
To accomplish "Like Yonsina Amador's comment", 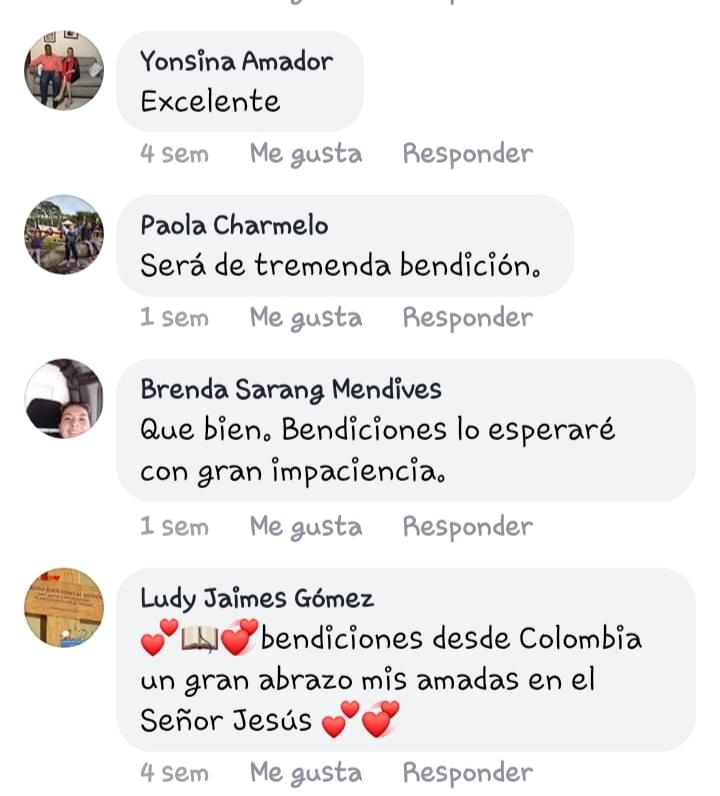I will [x=305, y=154].
